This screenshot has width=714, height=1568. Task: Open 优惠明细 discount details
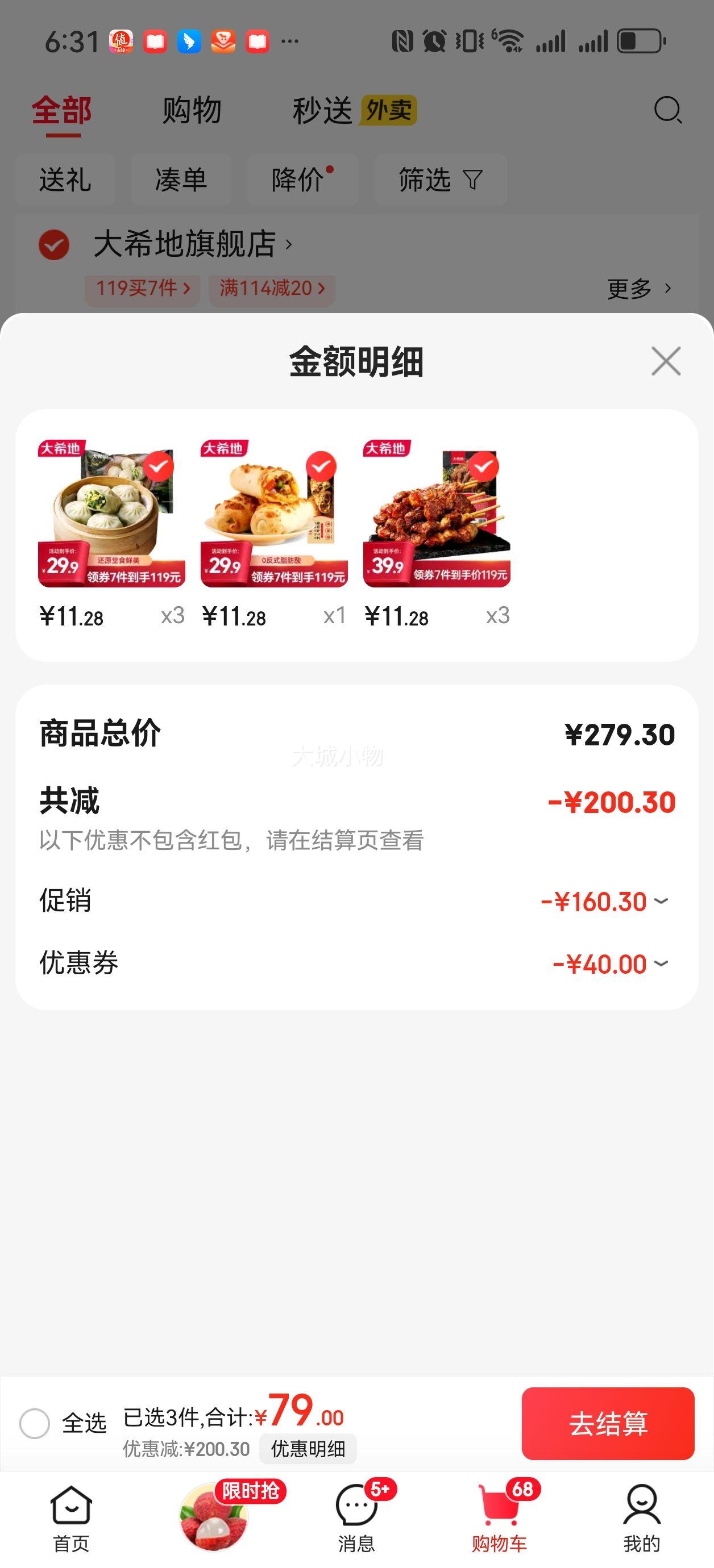point(308,1449)
